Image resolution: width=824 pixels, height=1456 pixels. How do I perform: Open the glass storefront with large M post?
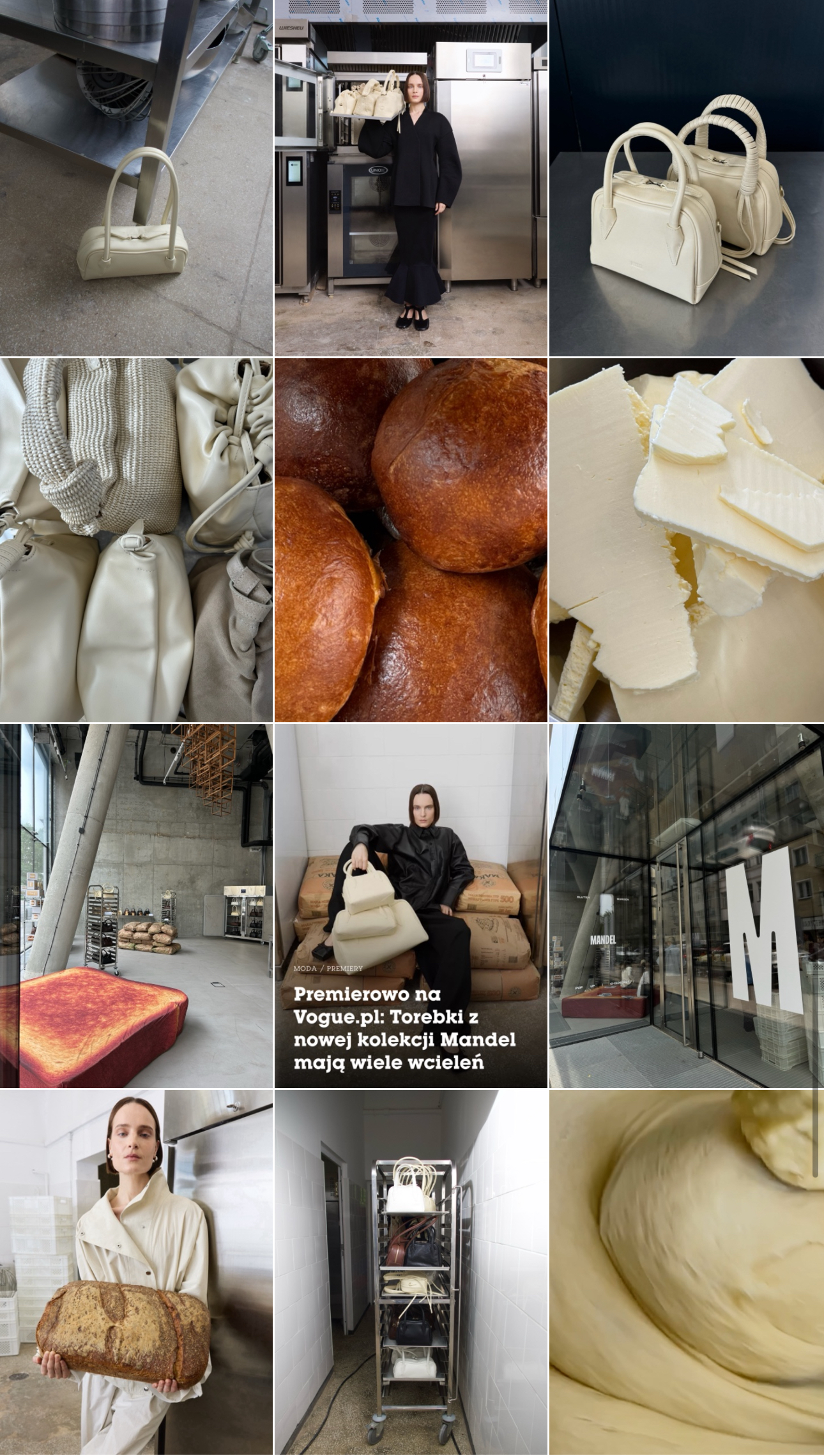(x=686, y=906)
